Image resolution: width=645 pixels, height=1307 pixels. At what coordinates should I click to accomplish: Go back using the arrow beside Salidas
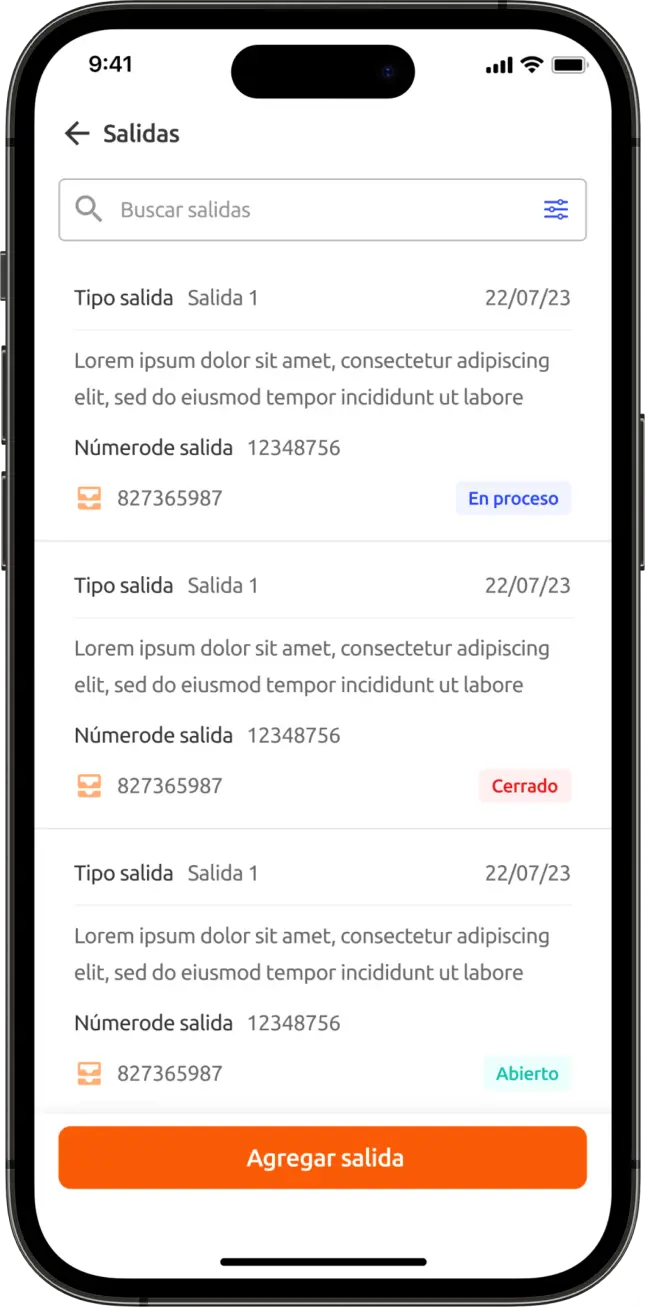click(x=77, y=134)
